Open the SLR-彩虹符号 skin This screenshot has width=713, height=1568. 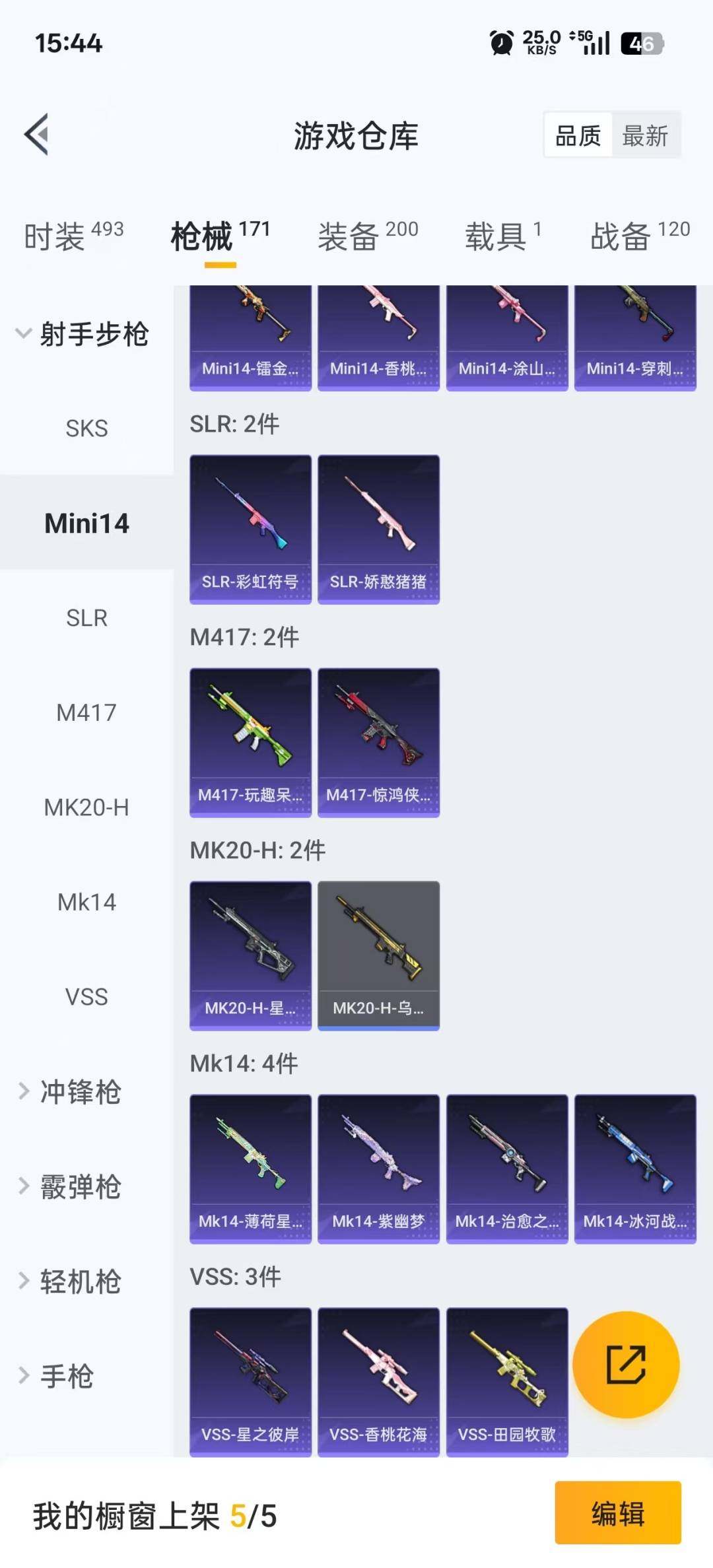tap(250, 529)
